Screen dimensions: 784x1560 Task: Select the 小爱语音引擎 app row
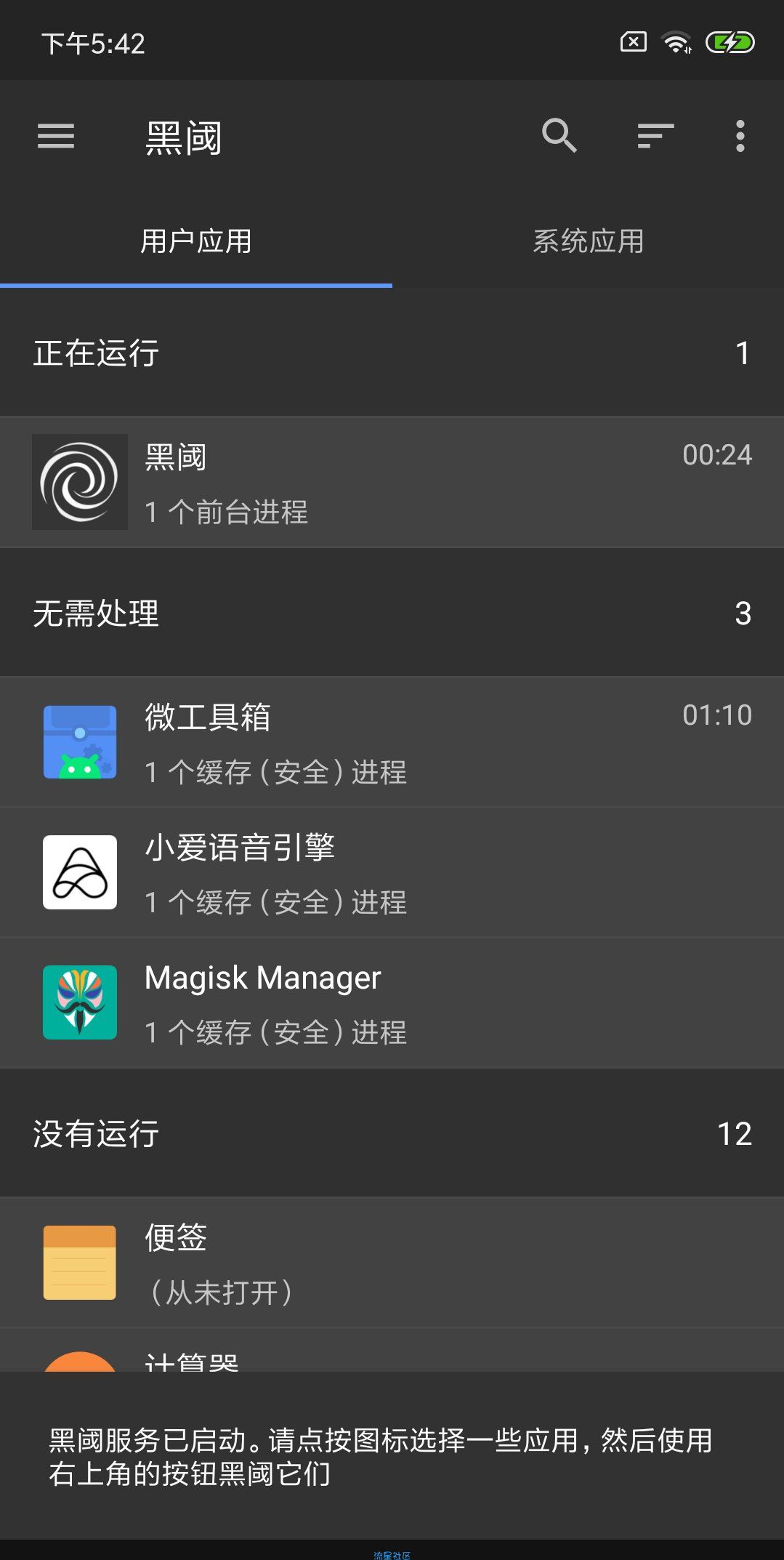(x=392, y=872)
